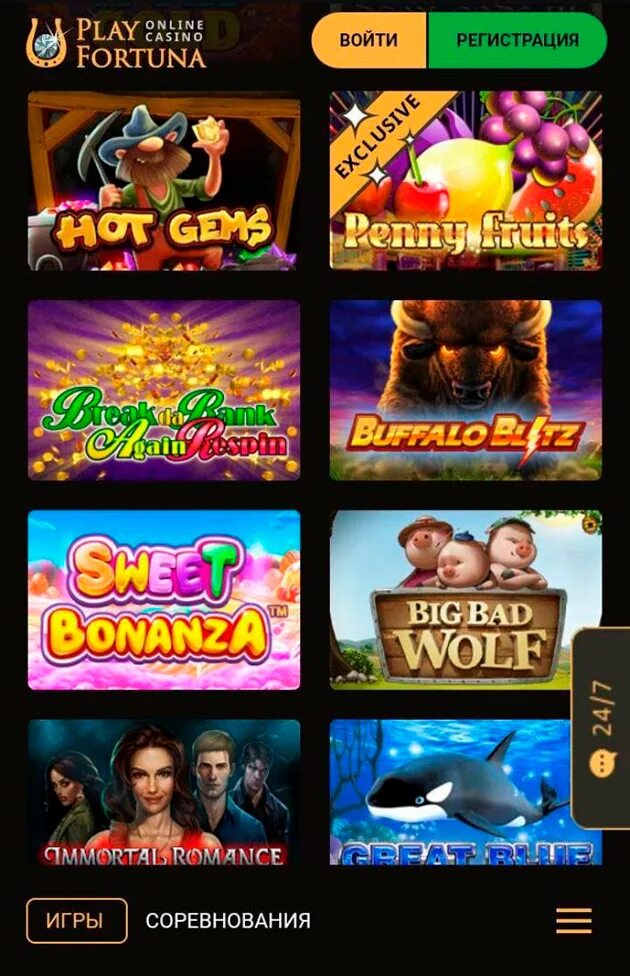Open the Big Bad Wolf game
630x976 pixels.
(466, 600)
